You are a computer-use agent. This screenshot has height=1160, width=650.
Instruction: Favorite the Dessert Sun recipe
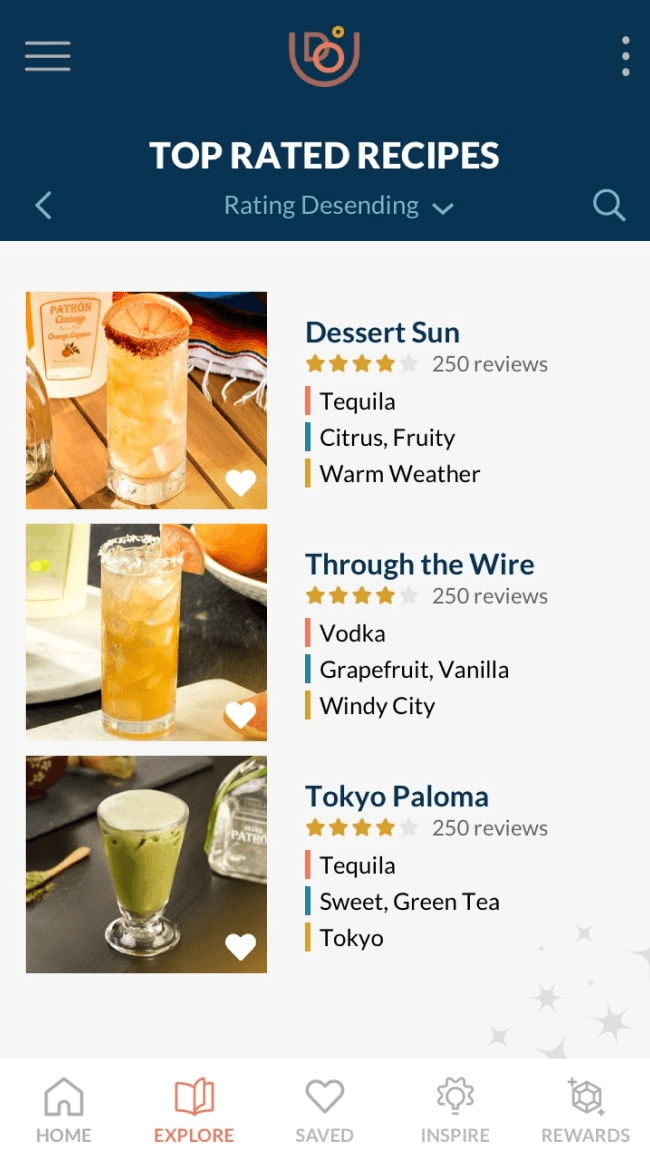click(240, 483)
